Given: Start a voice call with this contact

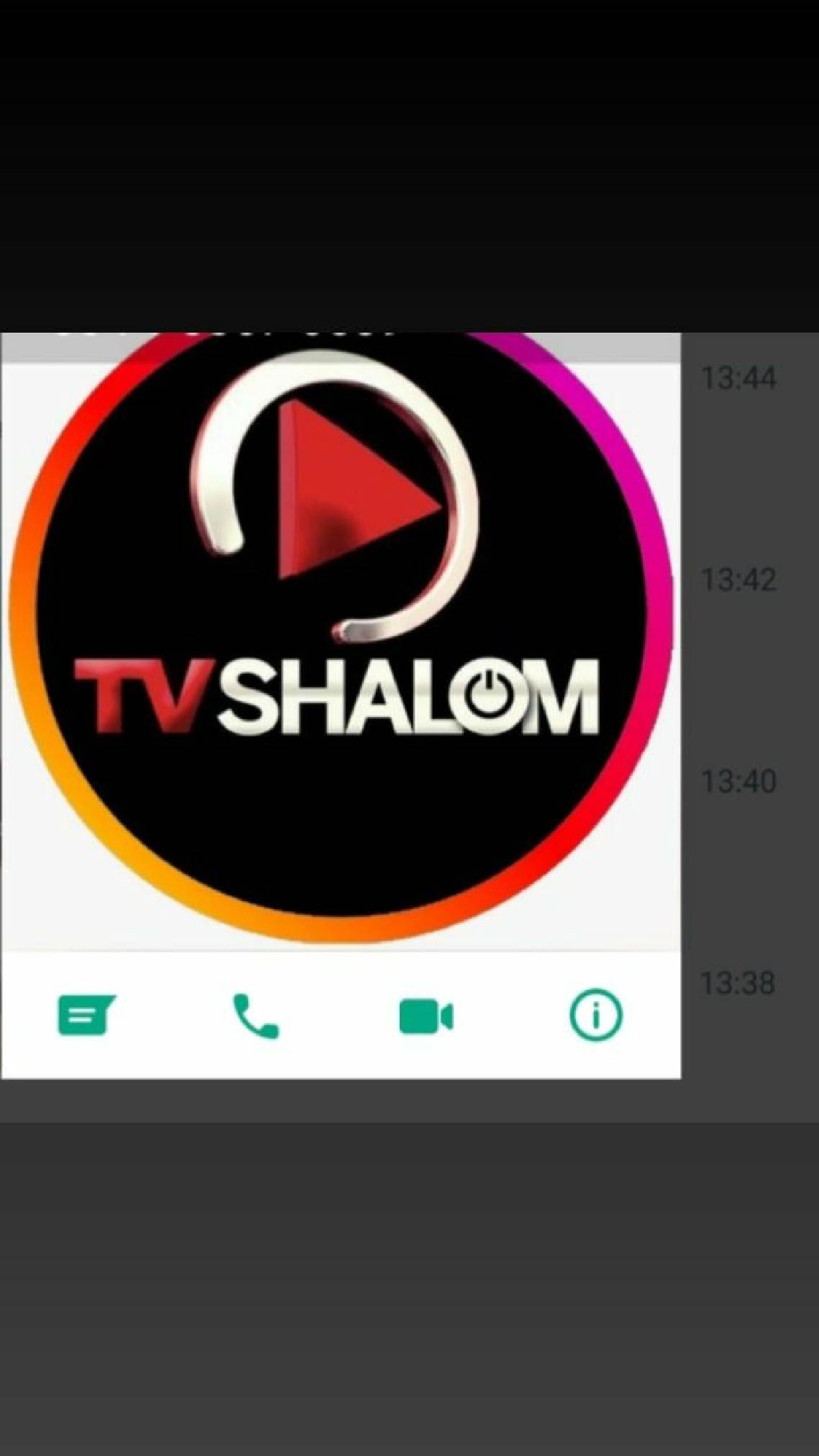Looking at the screenshot, I should click(256, 1015).
